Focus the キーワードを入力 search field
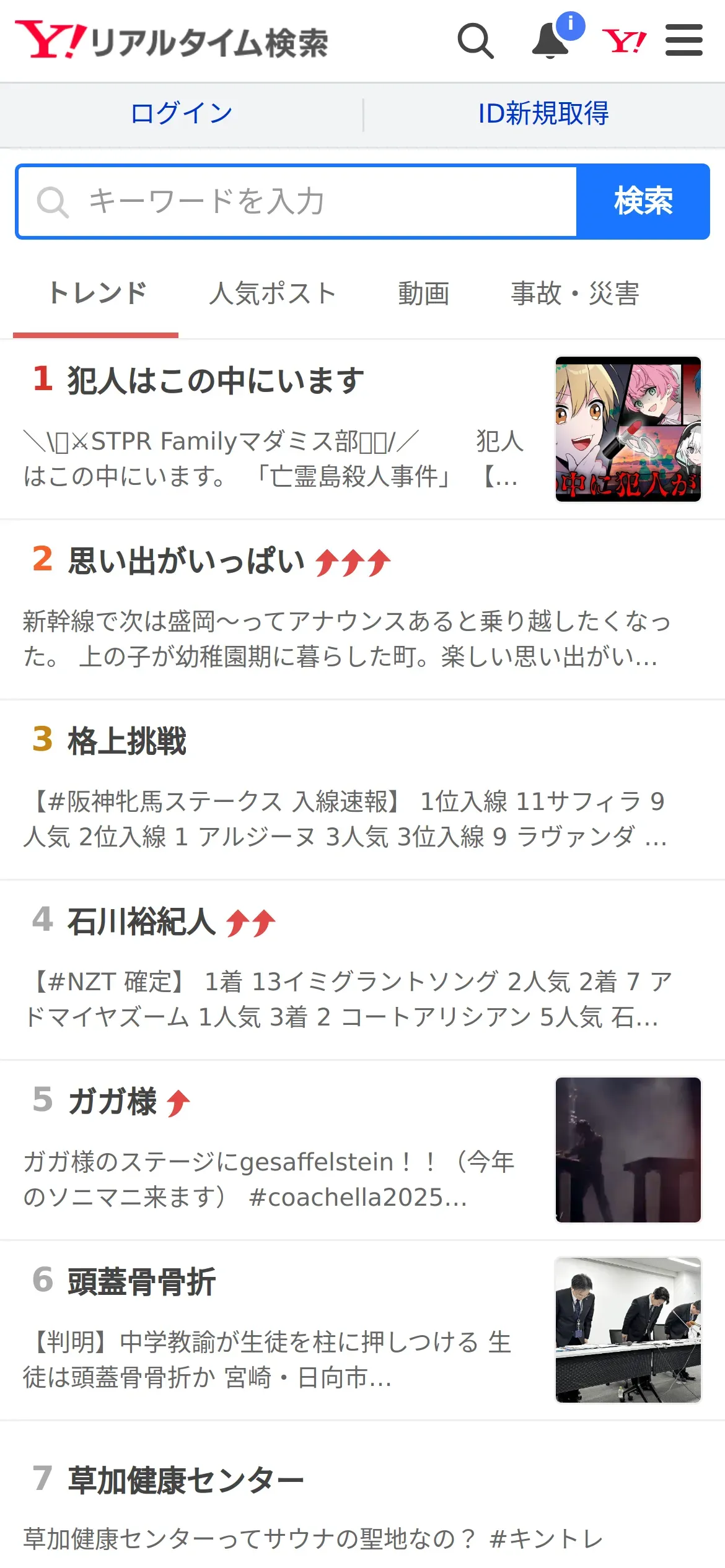725x1568 pixels. [x=297, y=201]
